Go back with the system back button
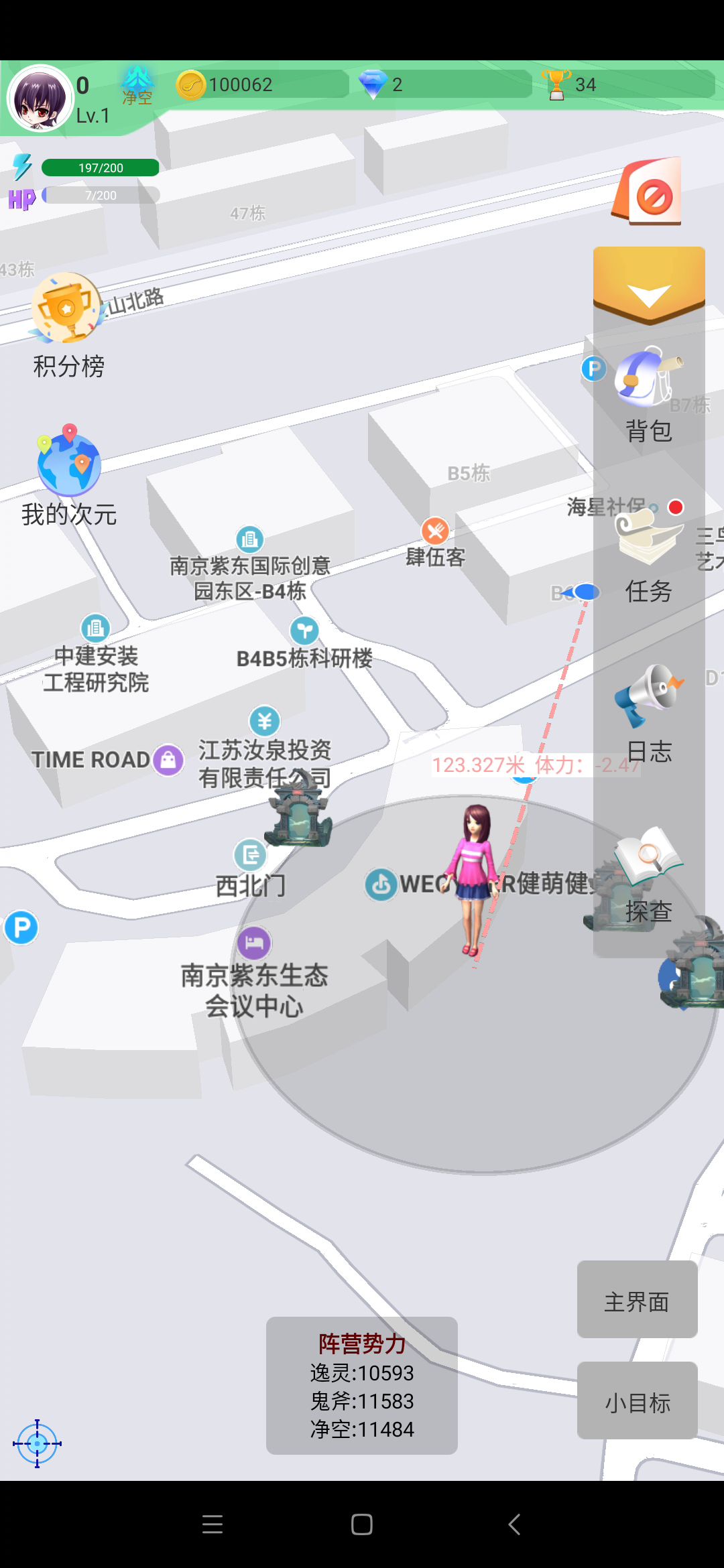 click(x=514, y=1524)
